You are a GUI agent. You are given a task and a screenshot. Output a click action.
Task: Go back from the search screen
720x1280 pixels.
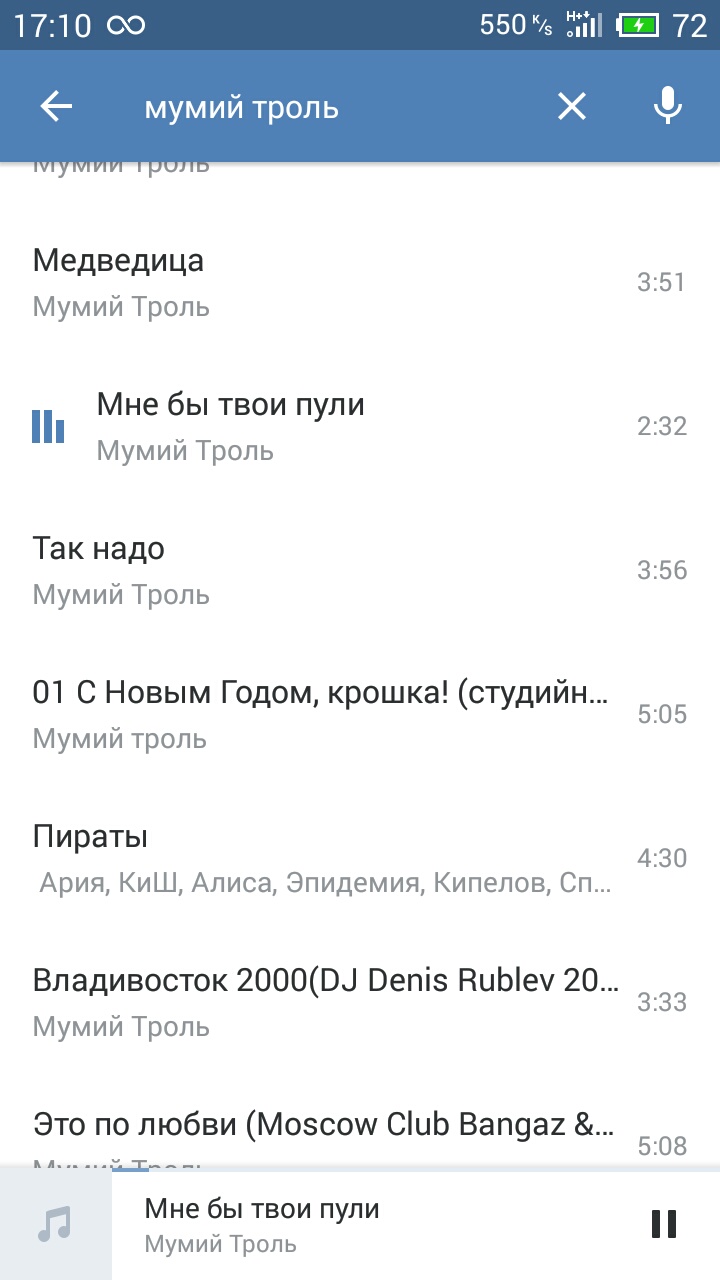[57, 107]
